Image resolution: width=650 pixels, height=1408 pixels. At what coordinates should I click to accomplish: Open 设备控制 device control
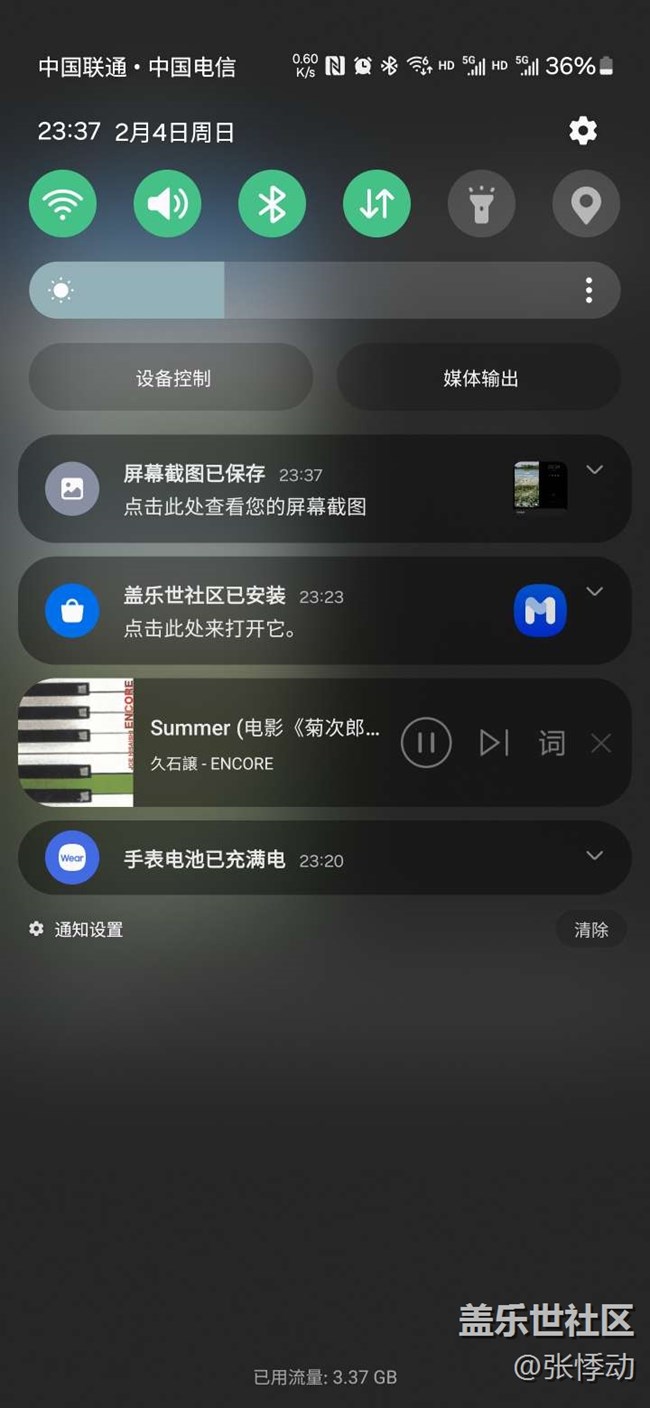click(x=171, y=378)
